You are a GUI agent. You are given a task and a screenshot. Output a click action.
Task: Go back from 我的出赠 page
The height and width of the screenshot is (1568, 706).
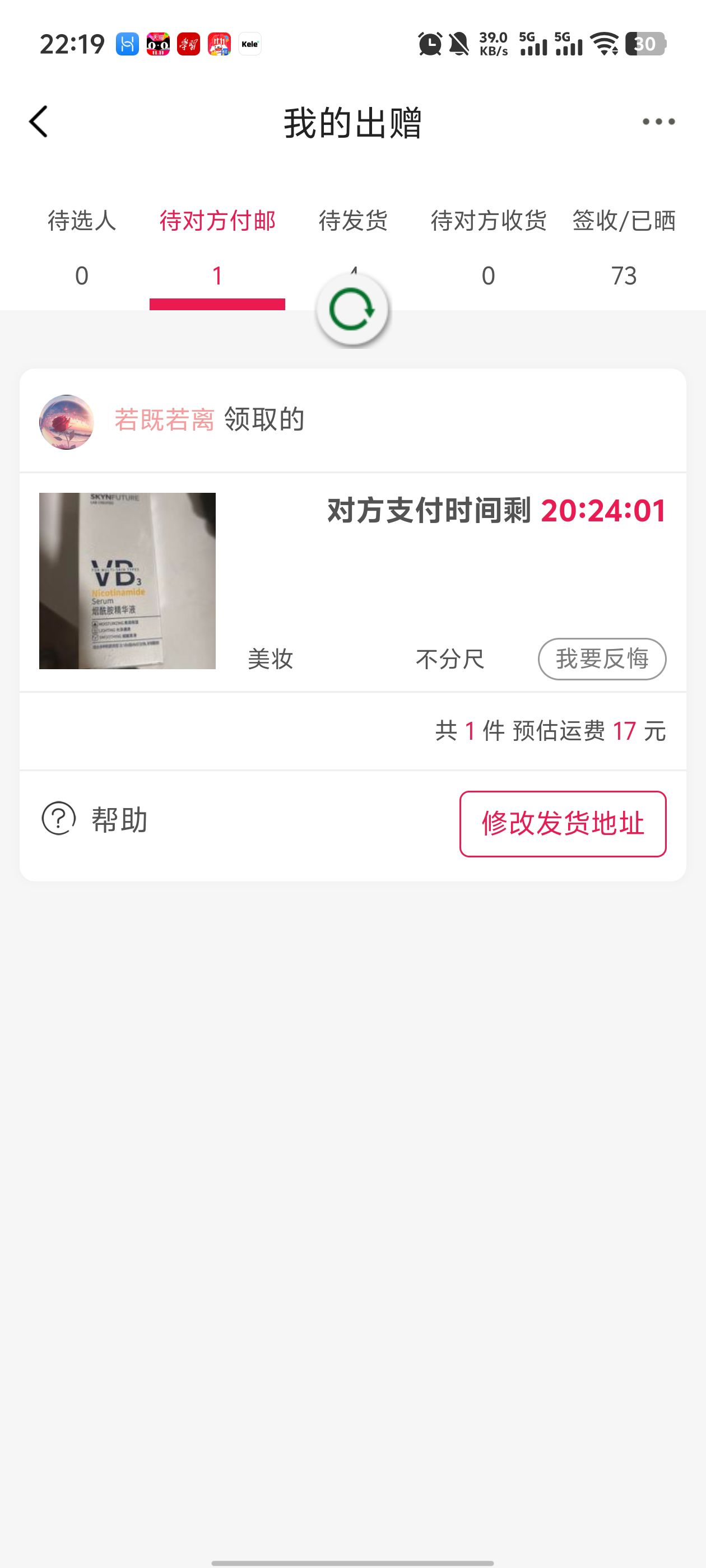(38, 122)
